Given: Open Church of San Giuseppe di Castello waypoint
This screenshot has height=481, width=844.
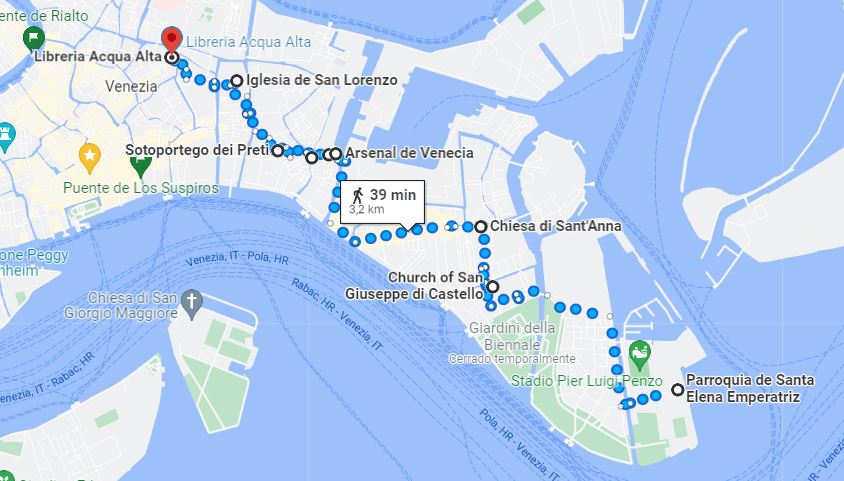Looking at the screenshot, I should [x=492, y=287].
